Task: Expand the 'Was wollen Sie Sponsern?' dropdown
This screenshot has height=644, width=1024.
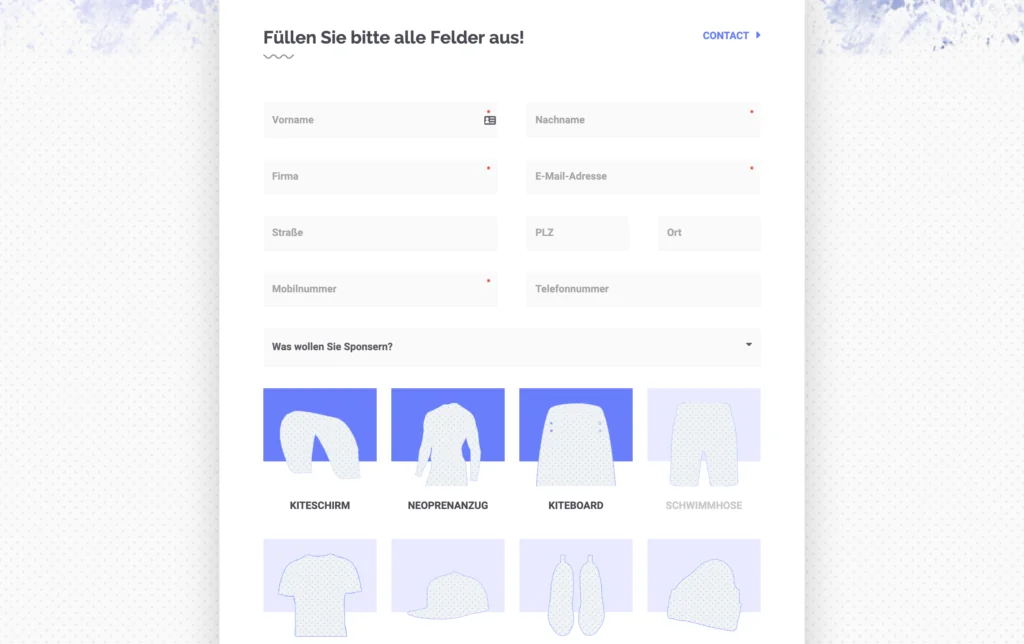Action: click(511, 347)
